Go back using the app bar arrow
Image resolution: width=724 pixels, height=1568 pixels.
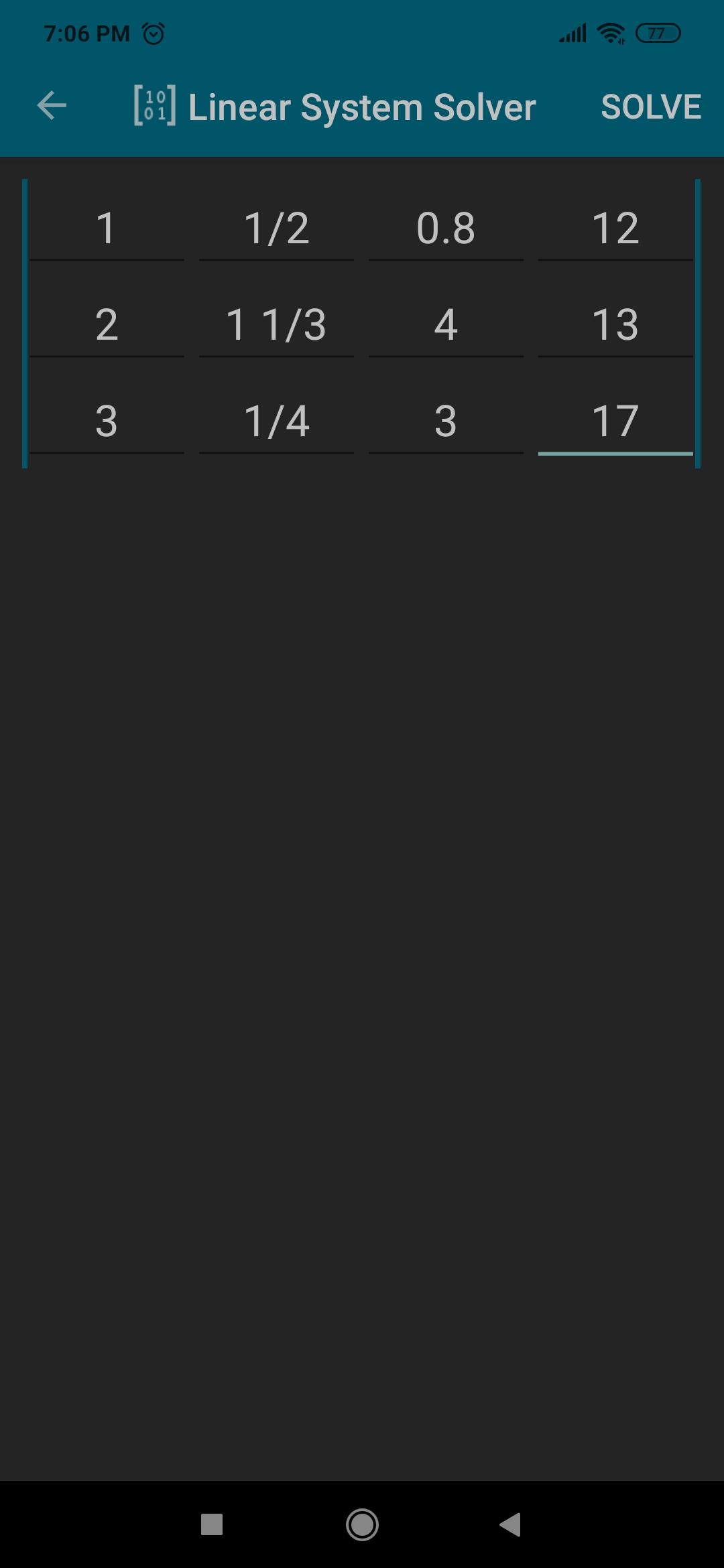52,106
